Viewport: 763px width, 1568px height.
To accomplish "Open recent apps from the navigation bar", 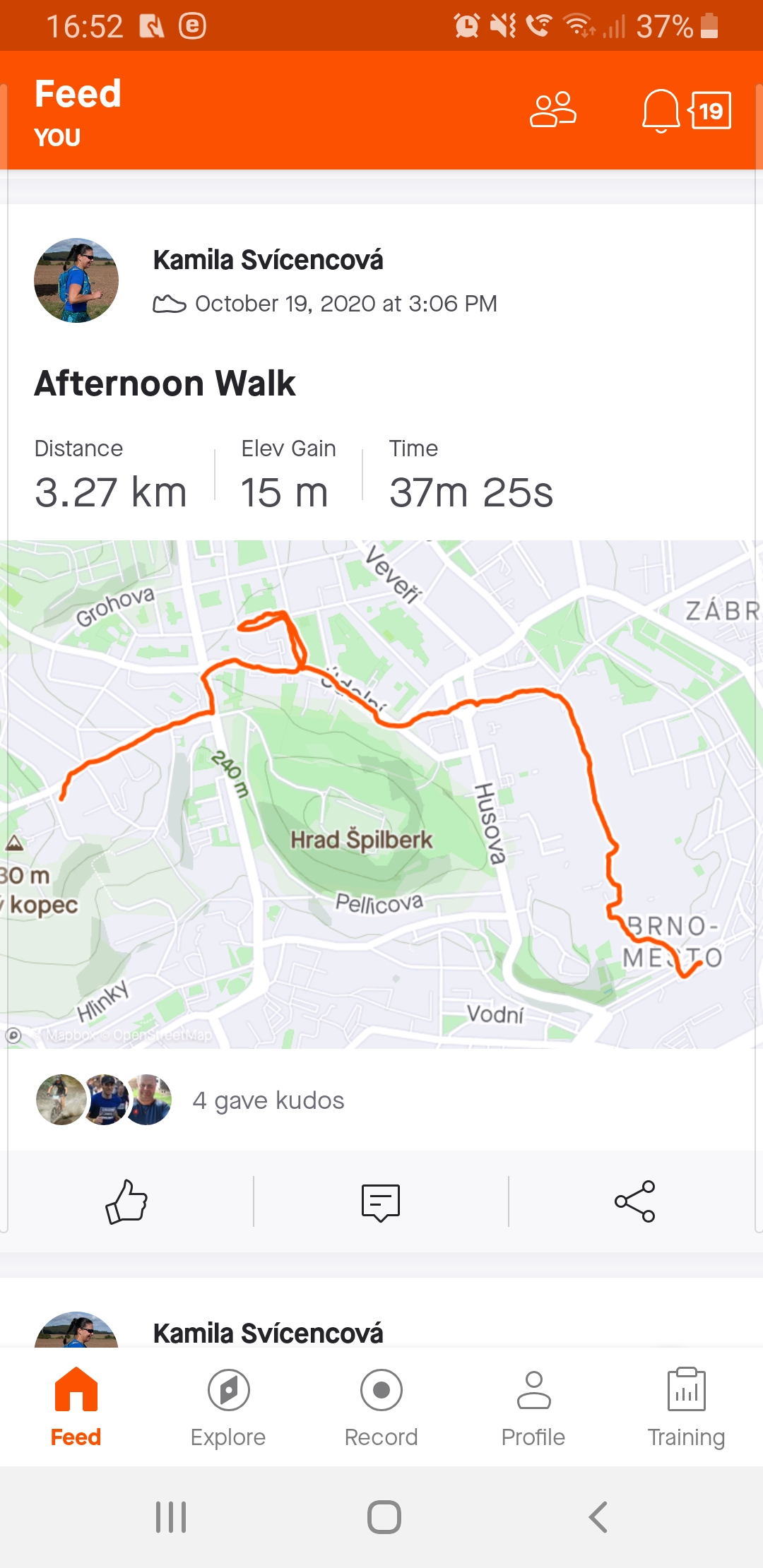I will tap(171, 1516).
